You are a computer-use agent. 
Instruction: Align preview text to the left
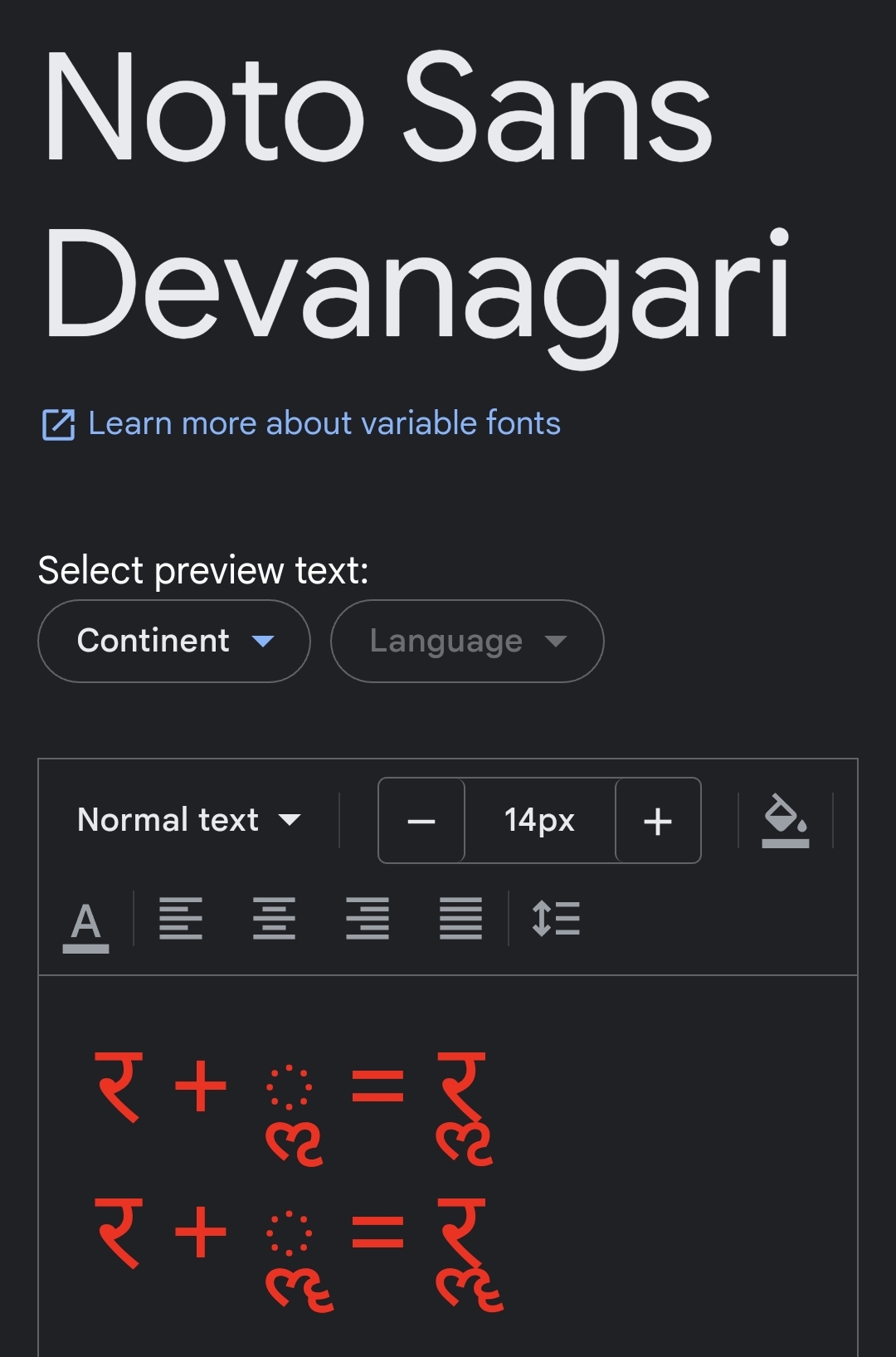[181, 919]
